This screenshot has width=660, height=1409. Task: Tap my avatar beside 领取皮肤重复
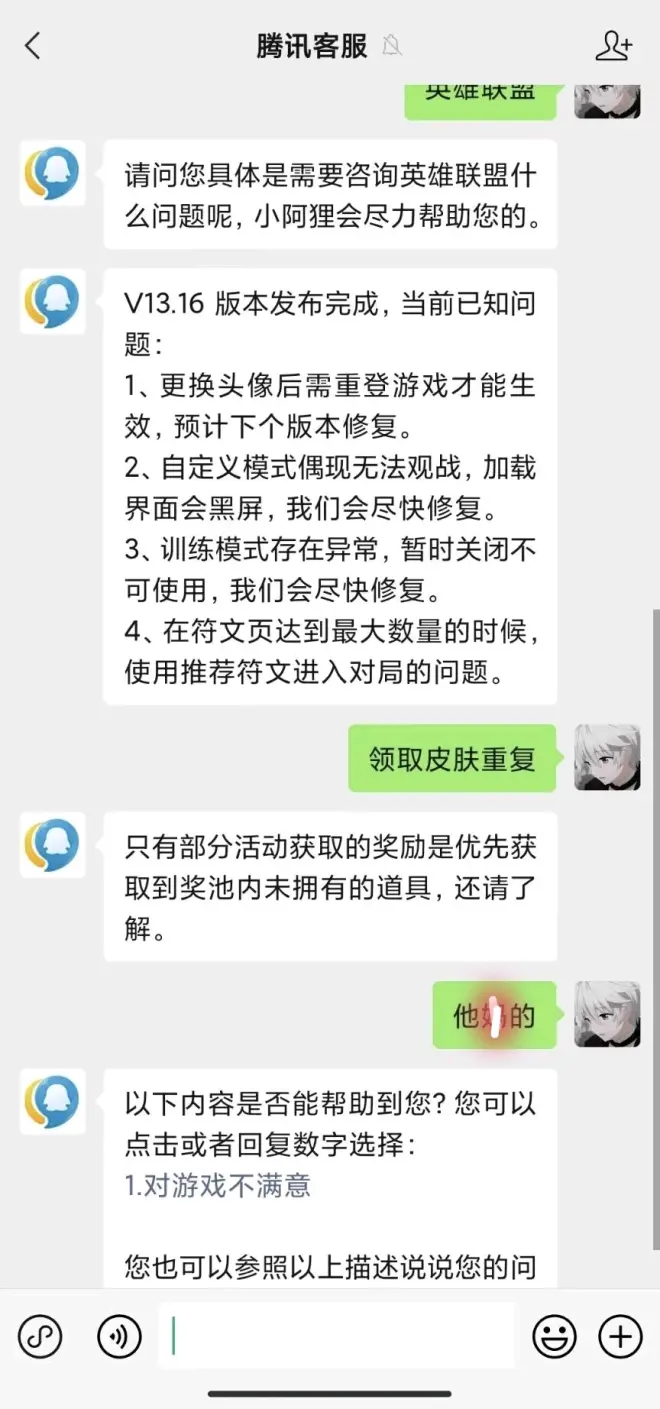[x=607, y=758]
